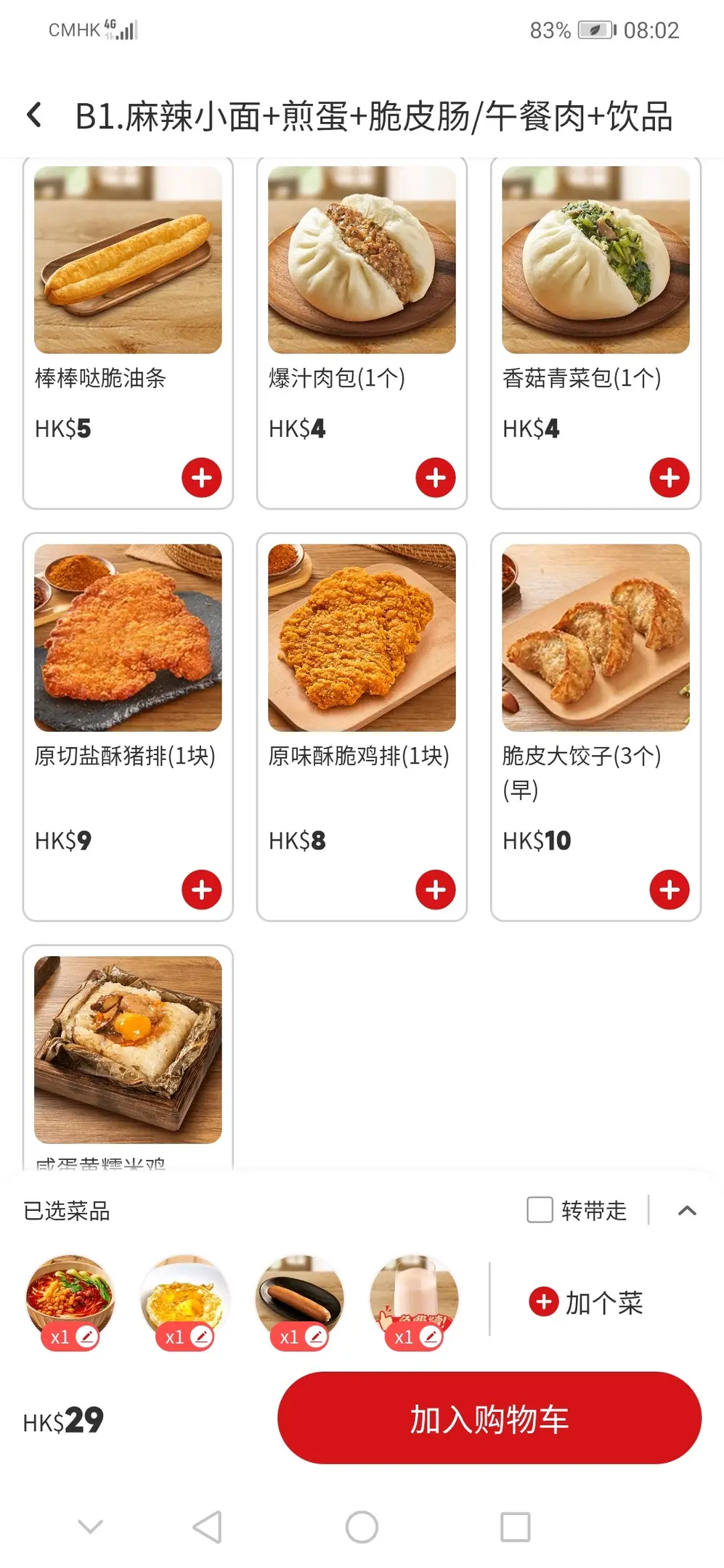Tick the 转带走 takeaway checkbox
This screenshot has width=724, height=1568.
540,1210
